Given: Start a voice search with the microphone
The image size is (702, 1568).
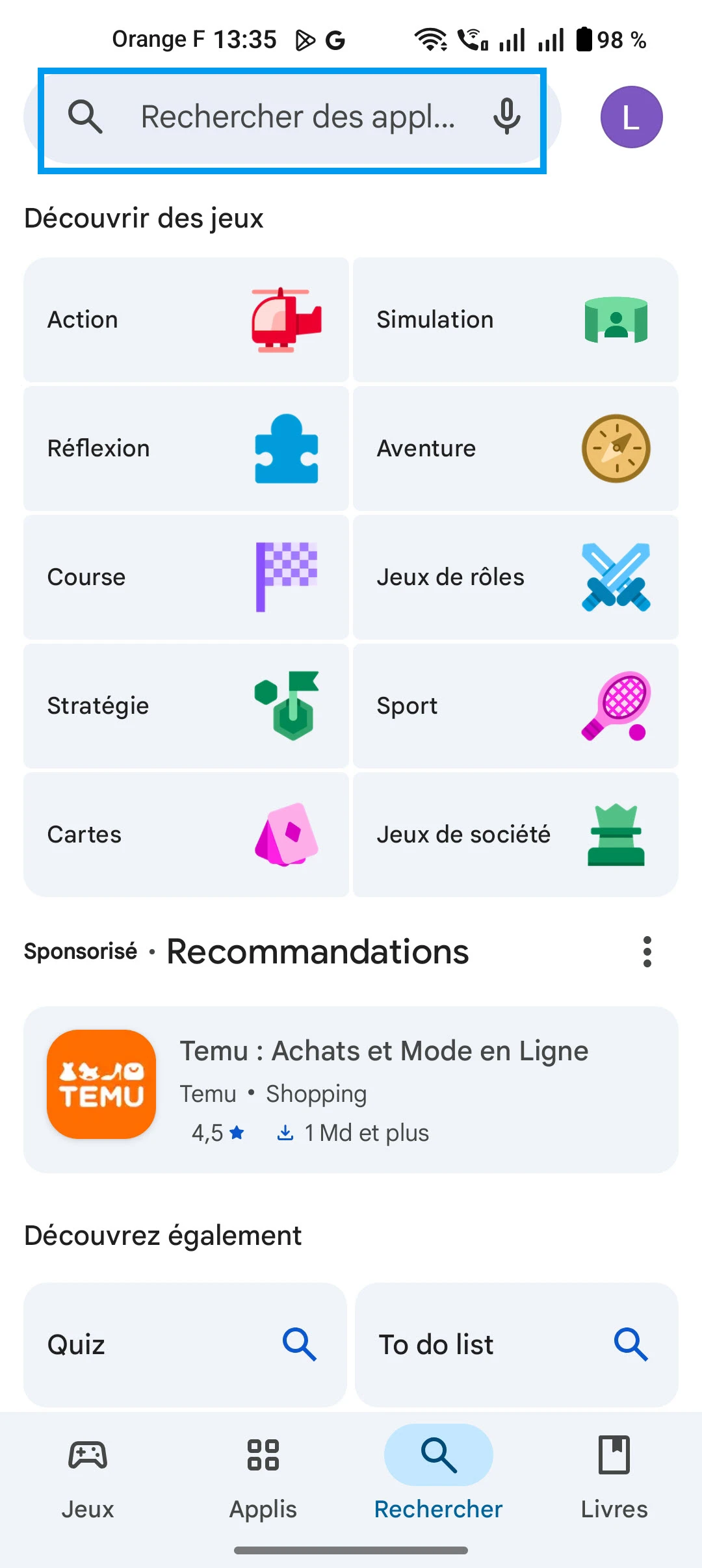Looking at the screenshot, I should (506, 118).
